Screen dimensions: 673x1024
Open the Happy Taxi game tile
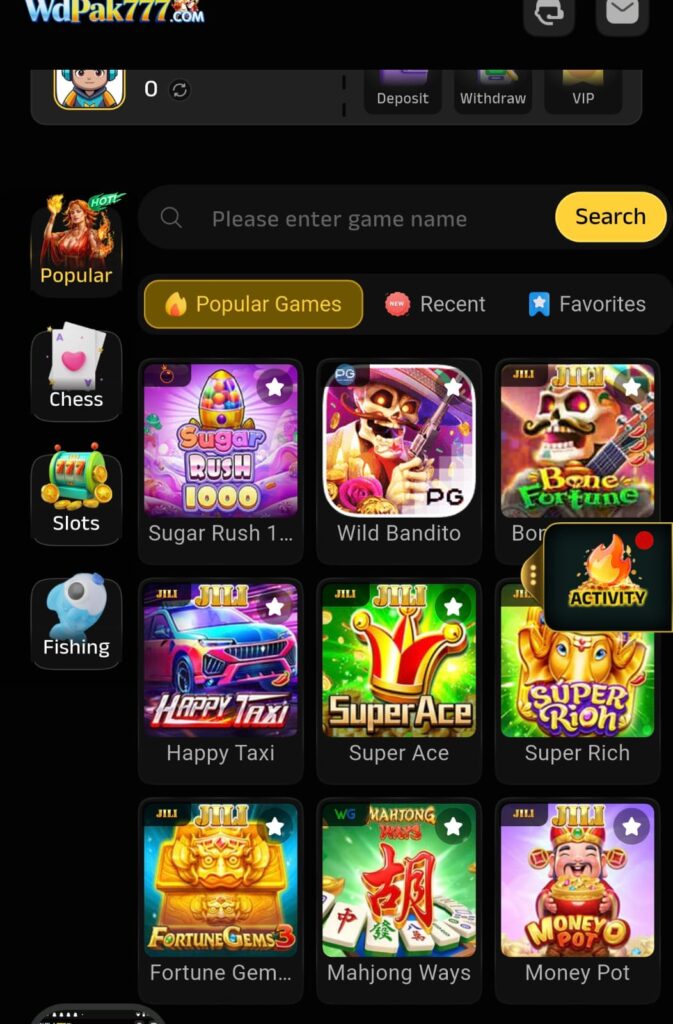(x=220, y=660)
